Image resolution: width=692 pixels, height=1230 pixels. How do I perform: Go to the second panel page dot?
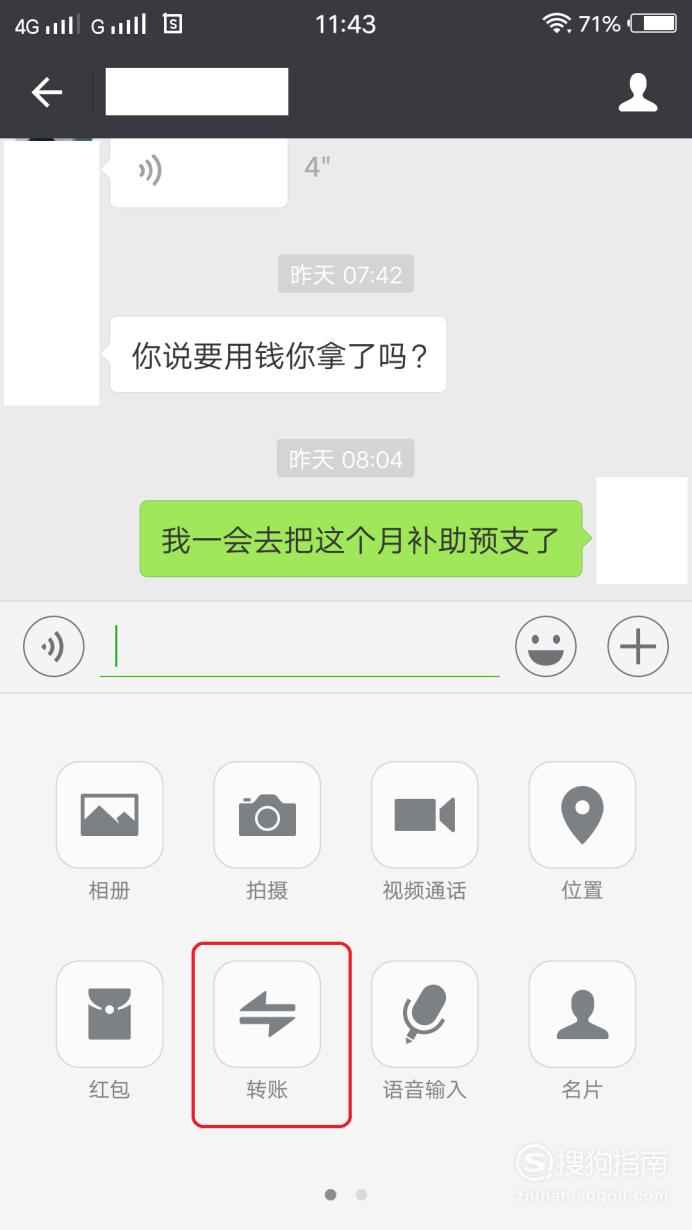(x=361, y=1194)
